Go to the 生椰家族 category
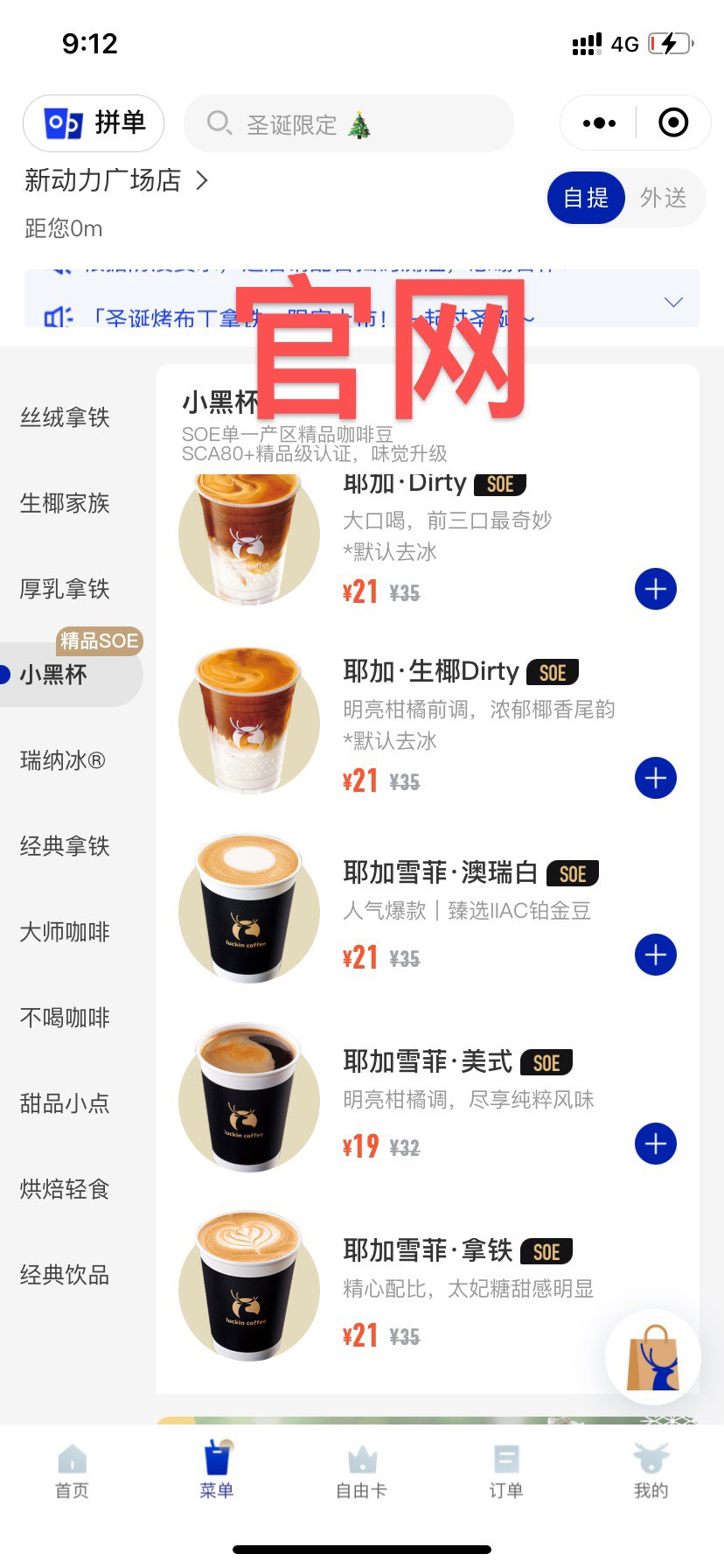Image resolution: width=724 pixels, height=1568 pixels. (x=65, y=503)
